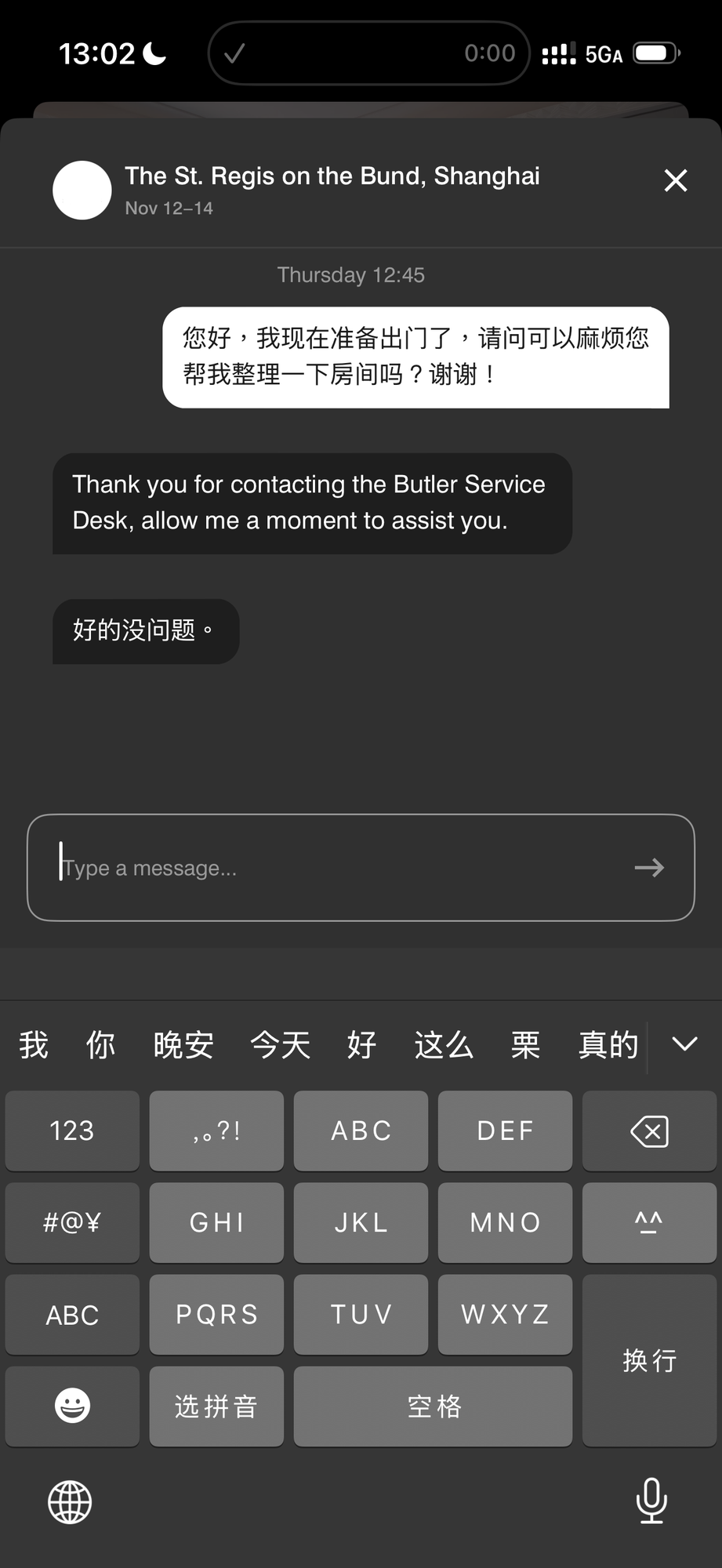Select the suggestion 真的

pos(608,1044)
